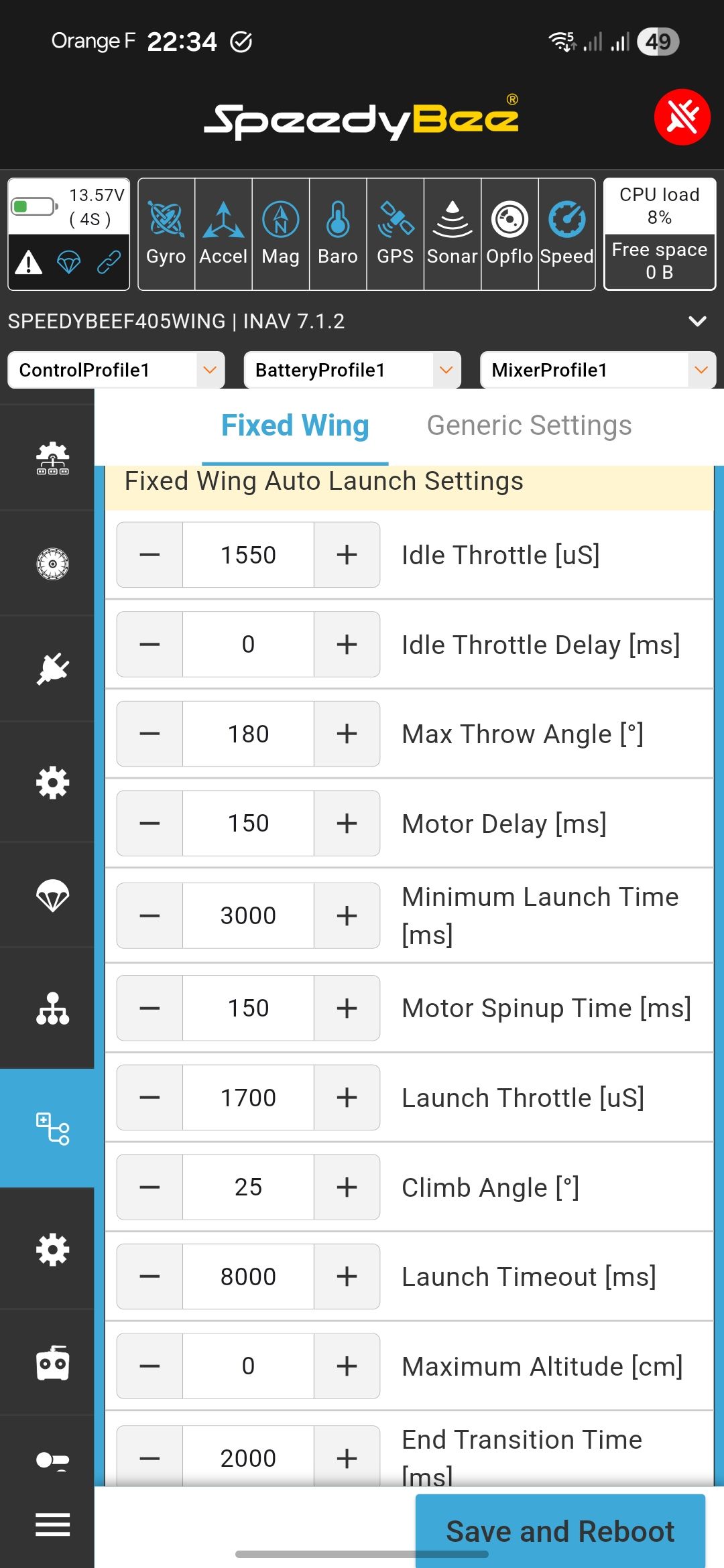Decrease Idle Throttle Delay value
724x1568 pixels.
149,645
